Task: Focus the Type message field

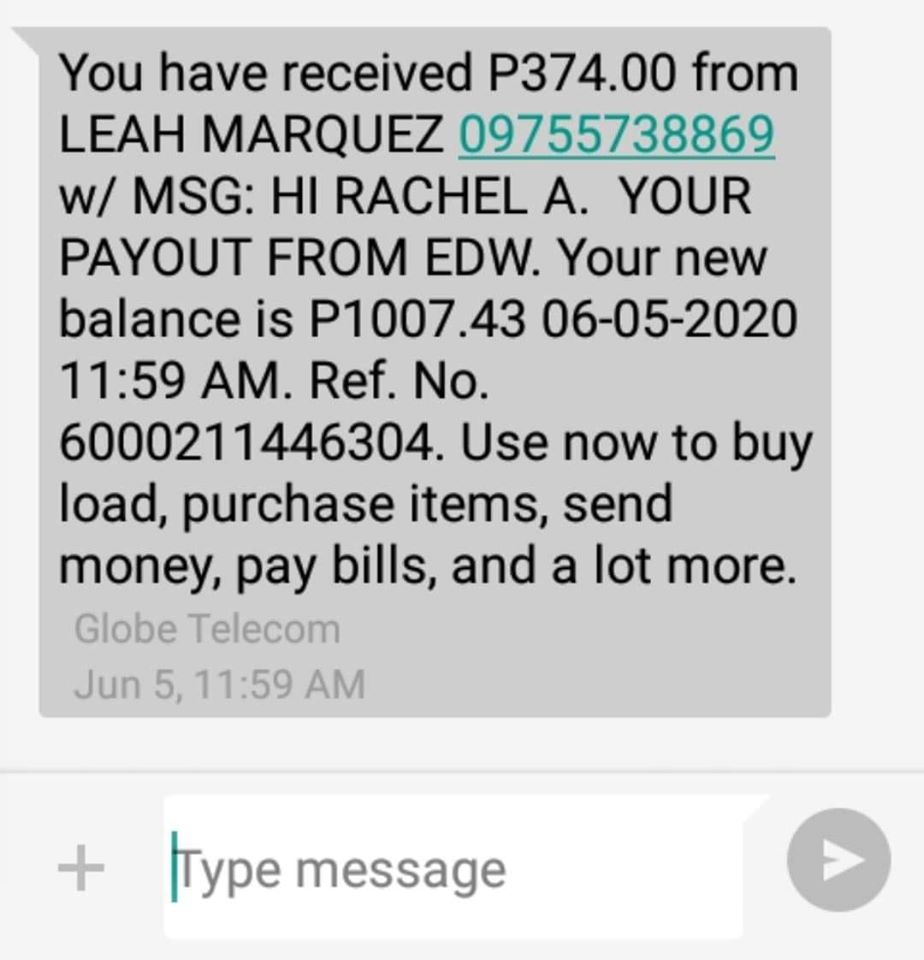Action: [455, 867]
